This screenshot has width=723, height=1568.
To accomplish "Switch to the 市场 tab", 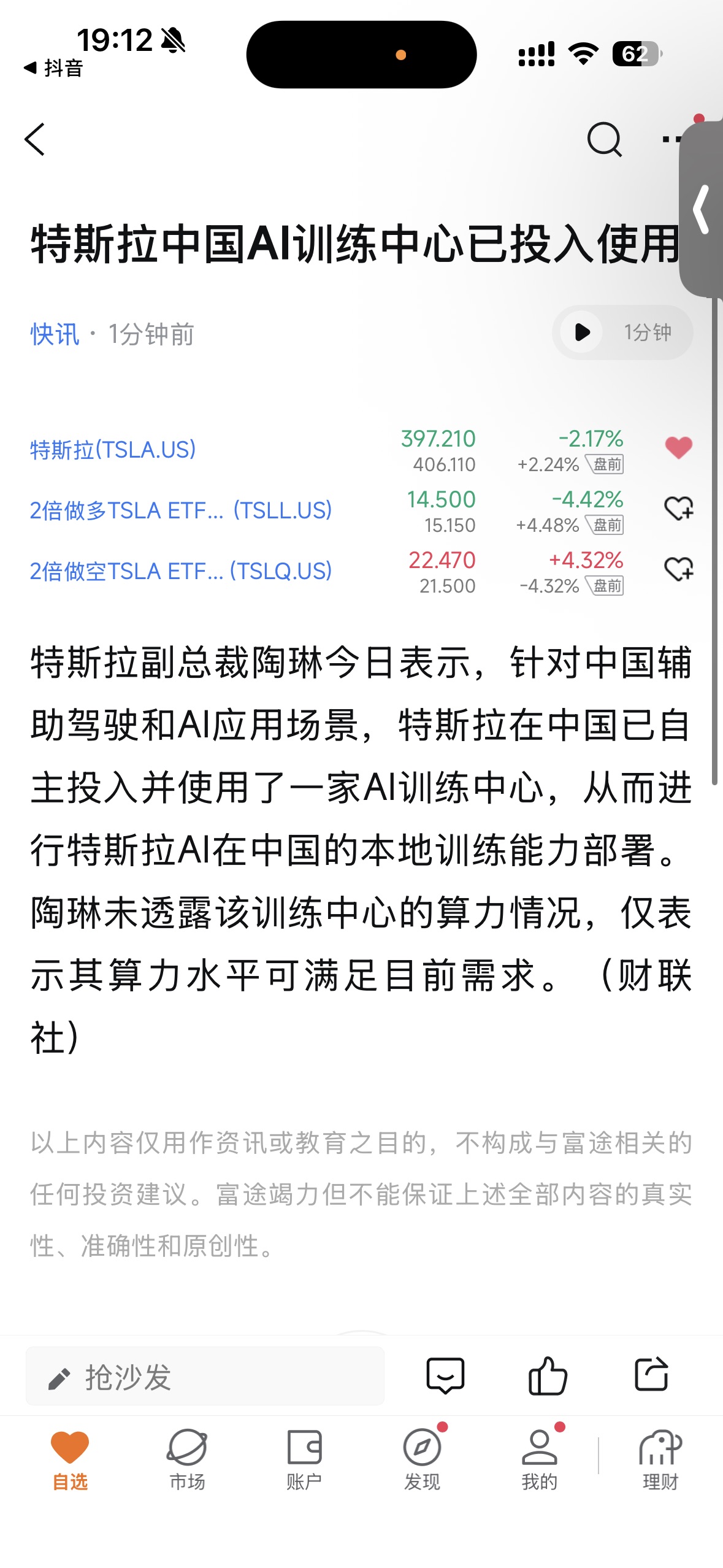I will click(187, 1460).
